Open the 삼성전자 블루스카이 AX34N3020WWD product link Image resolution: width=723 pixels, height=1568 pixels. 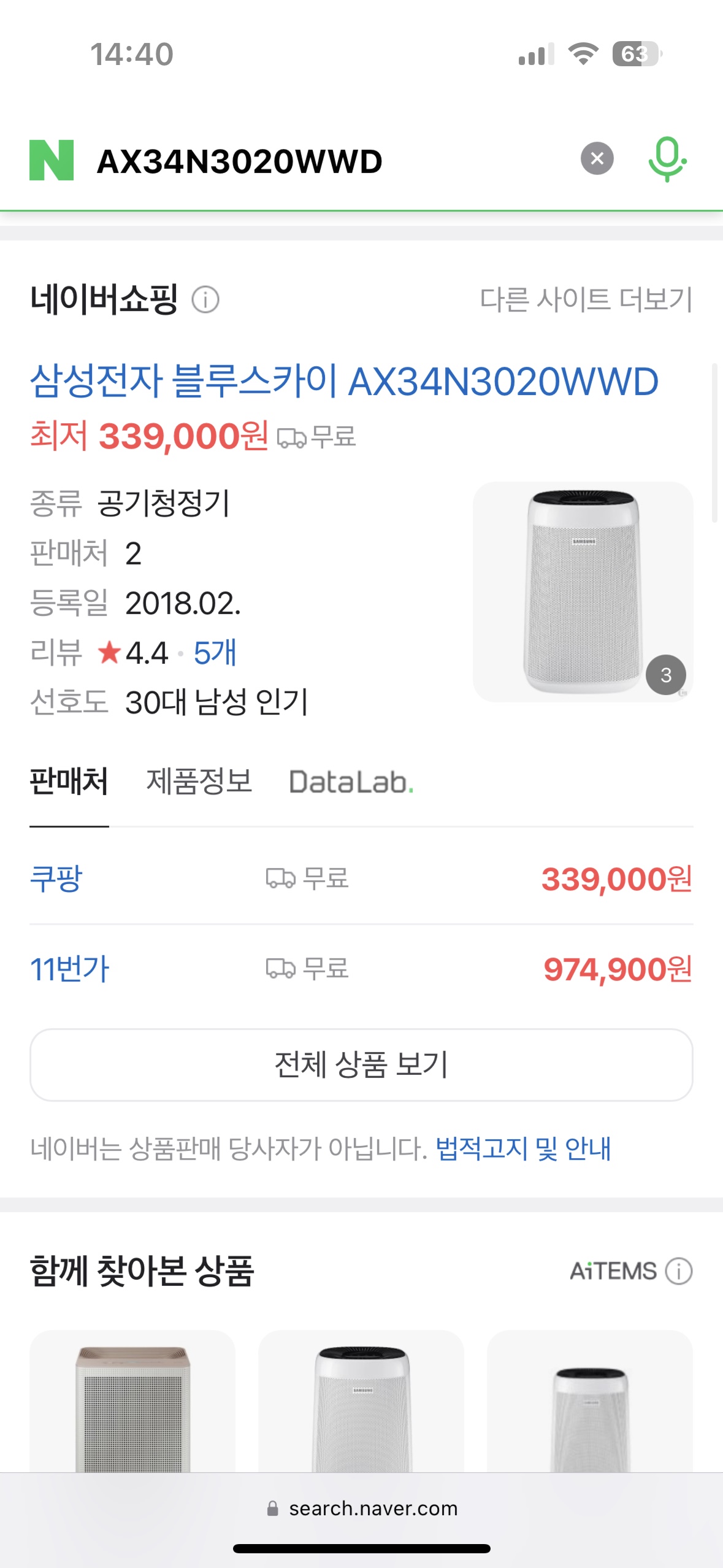point(344,381)
